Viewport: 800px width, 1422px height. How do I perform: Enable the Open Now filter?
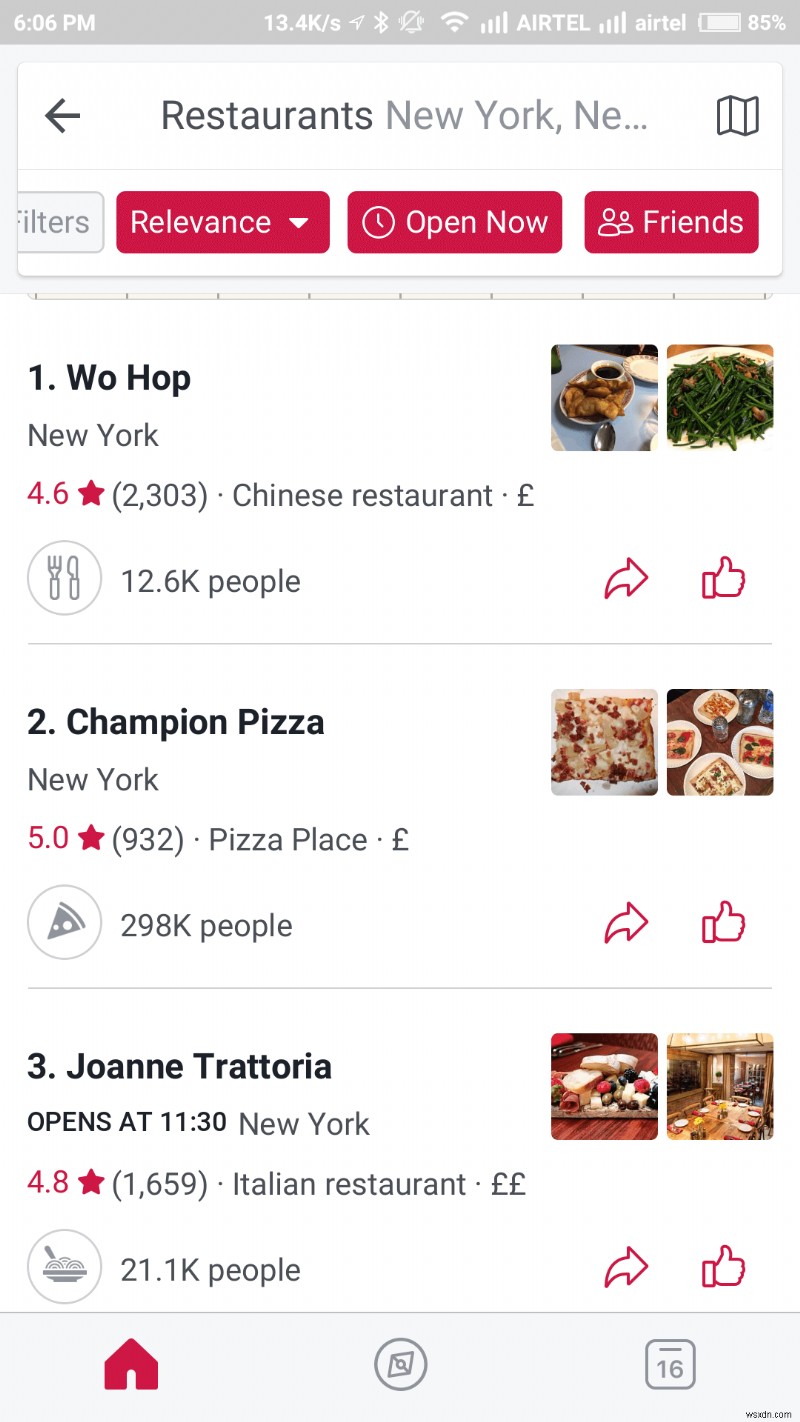click(454, 222)
